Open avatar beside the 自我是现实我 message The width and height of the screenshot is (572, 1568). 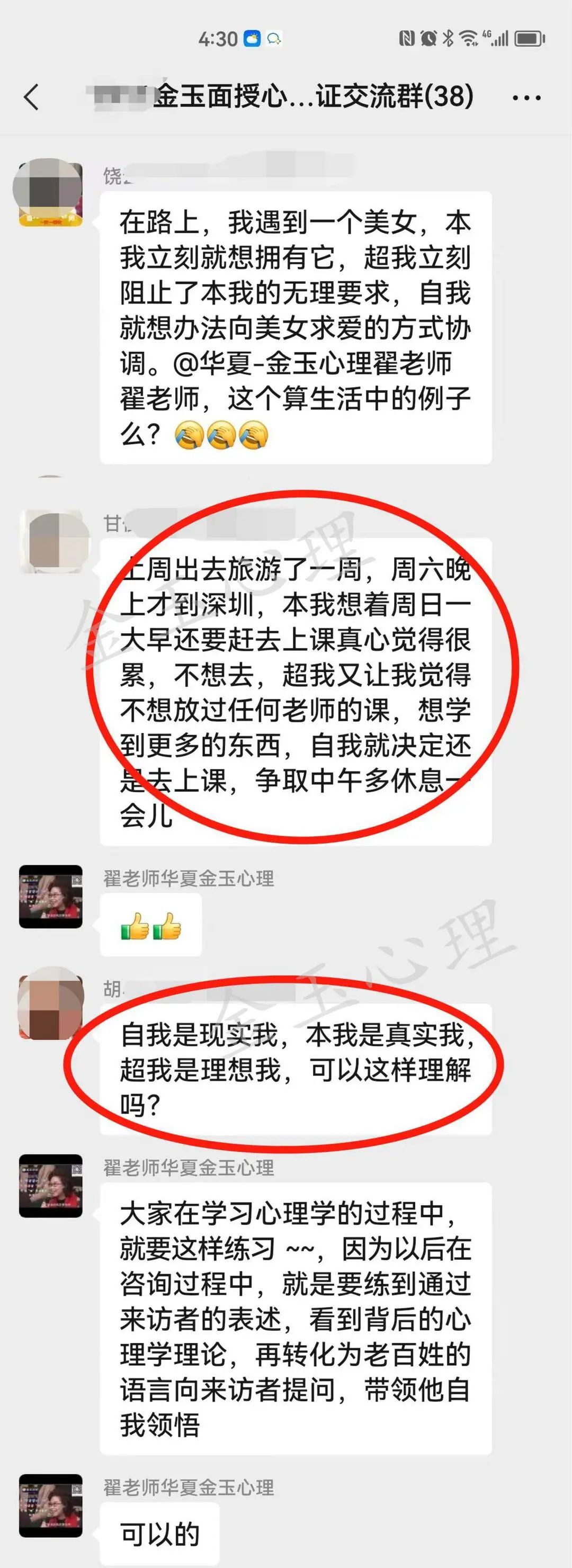pyautogui.click(x=50, y=1007)
